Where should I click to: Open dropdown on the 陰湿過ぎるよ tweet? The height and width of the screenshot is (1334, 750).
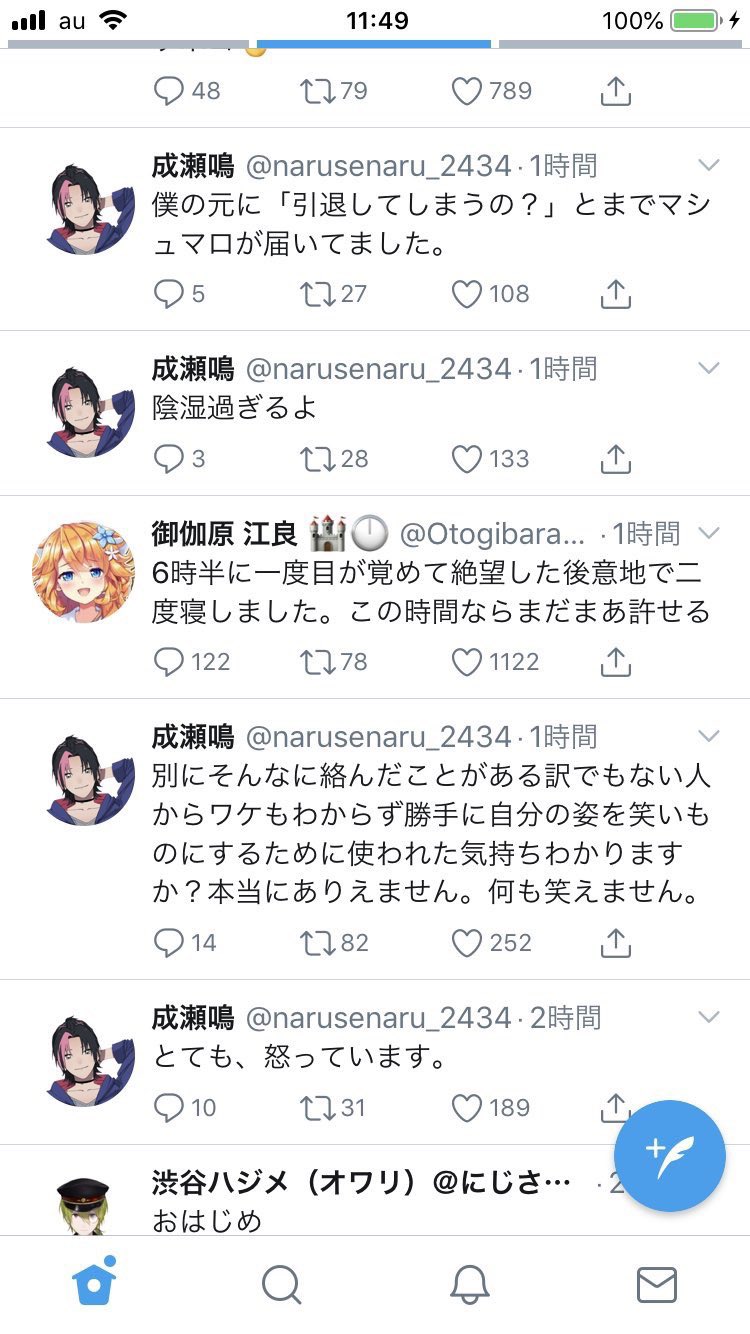click(x=708, y=368)
